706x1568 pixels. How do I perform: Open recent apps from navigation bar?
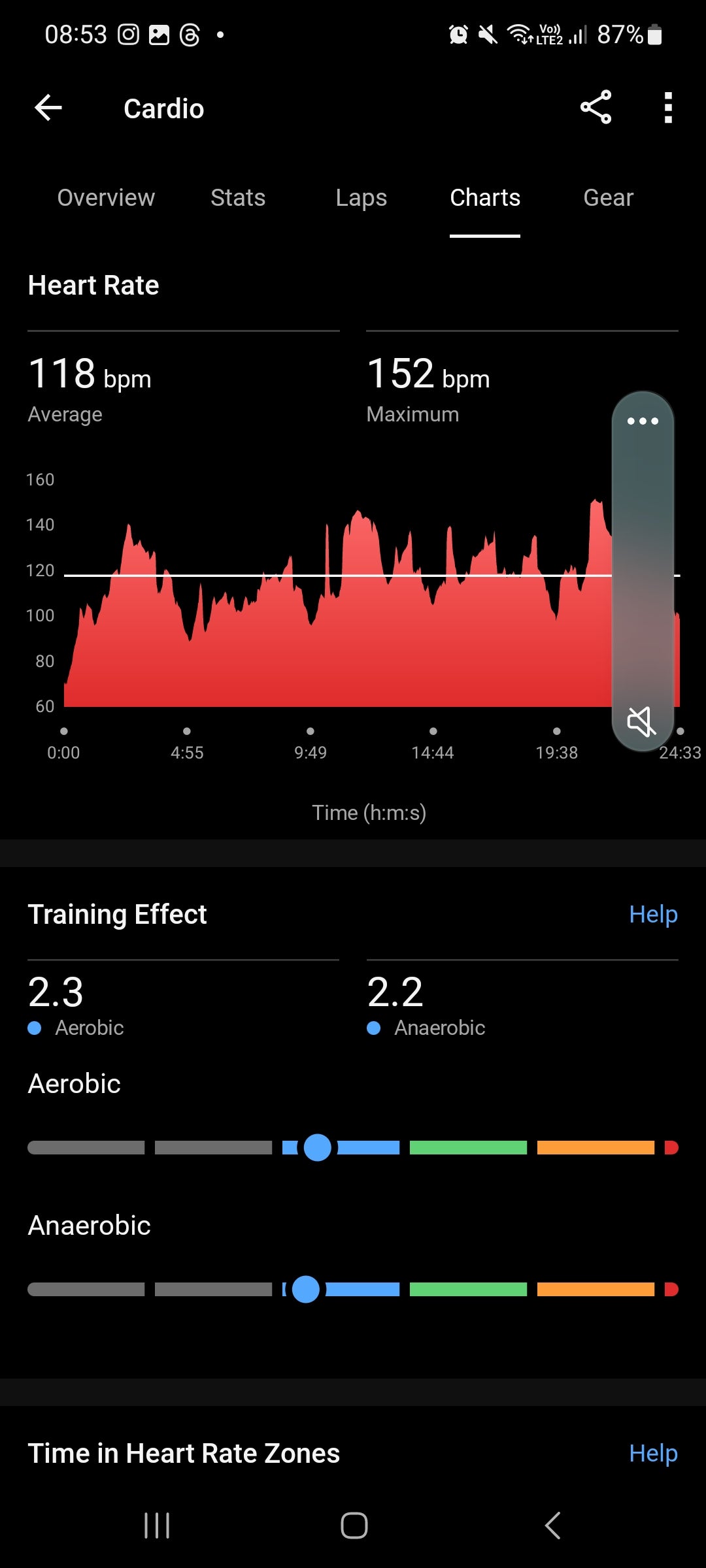tap(157, 1526)
